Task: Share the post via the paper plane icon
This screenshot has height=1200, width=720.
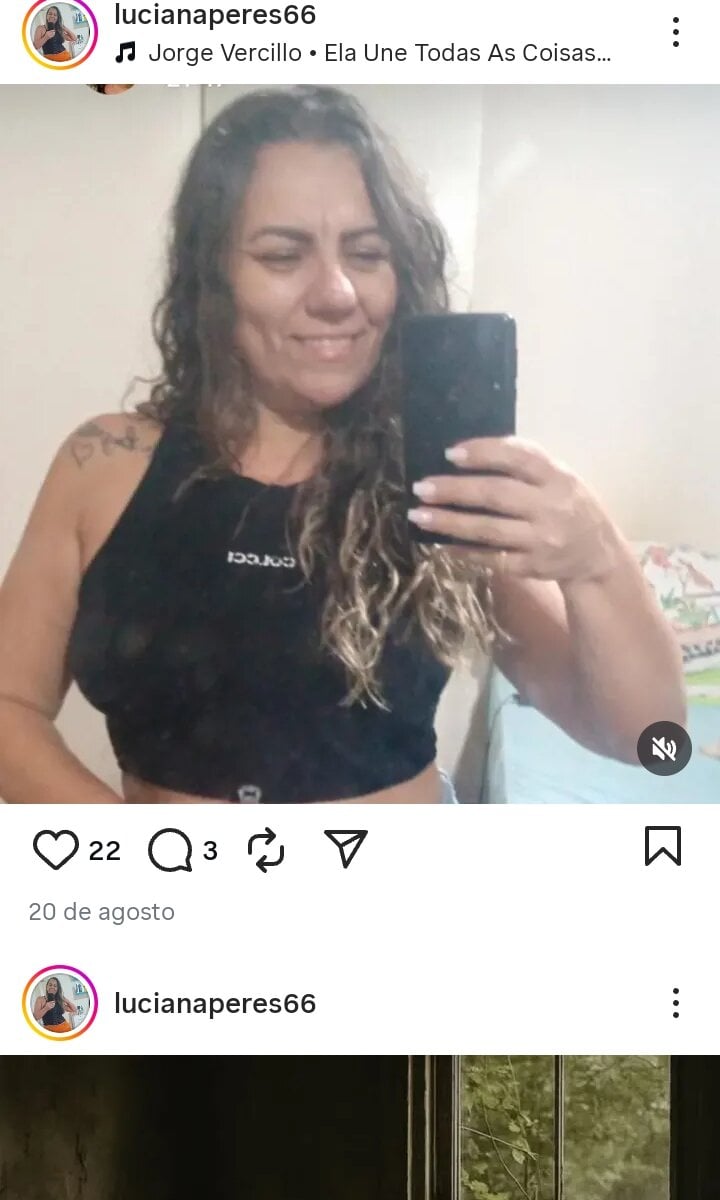Action: [346, 849]
